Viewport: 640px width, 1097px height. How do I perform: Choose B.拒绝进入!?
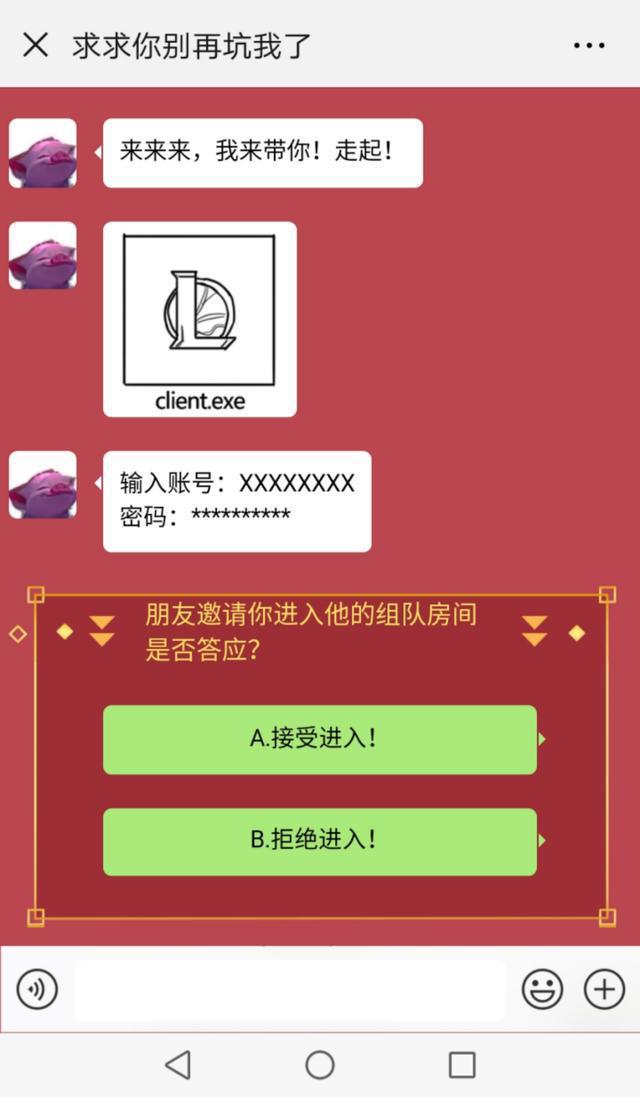click(320, 841)
